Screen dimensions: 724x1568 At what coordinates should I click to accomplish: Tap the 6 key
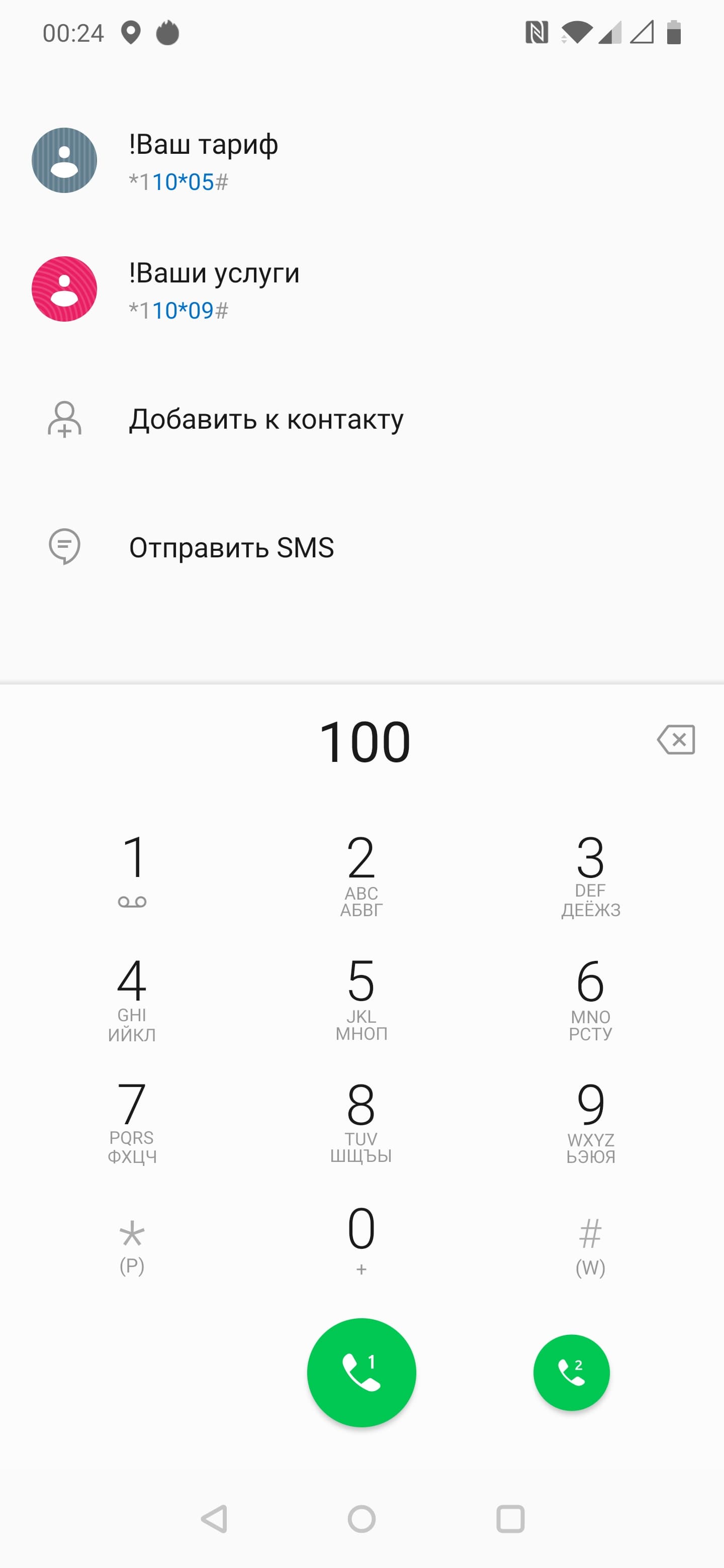point(590,996)
